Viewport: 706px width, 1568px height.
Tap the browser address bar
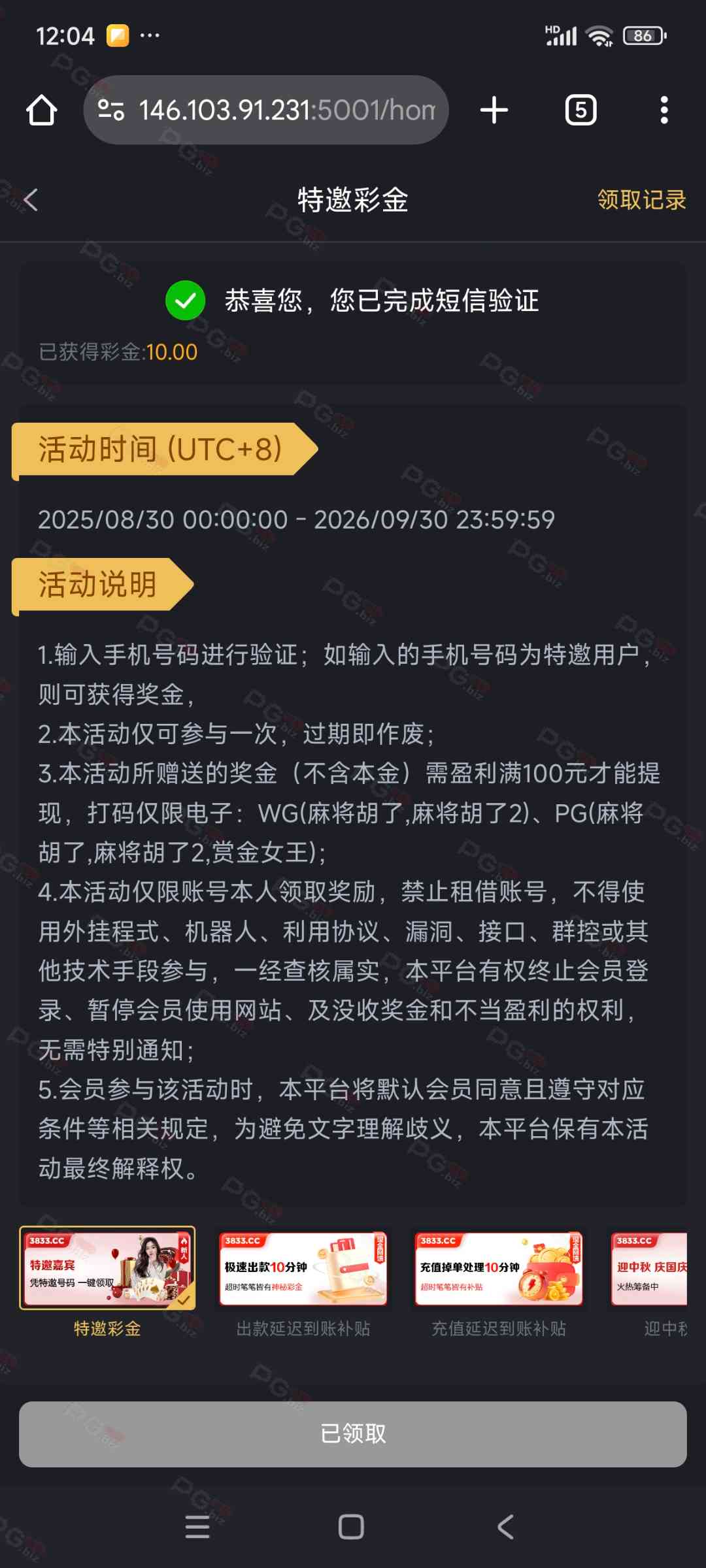point(266,110)
